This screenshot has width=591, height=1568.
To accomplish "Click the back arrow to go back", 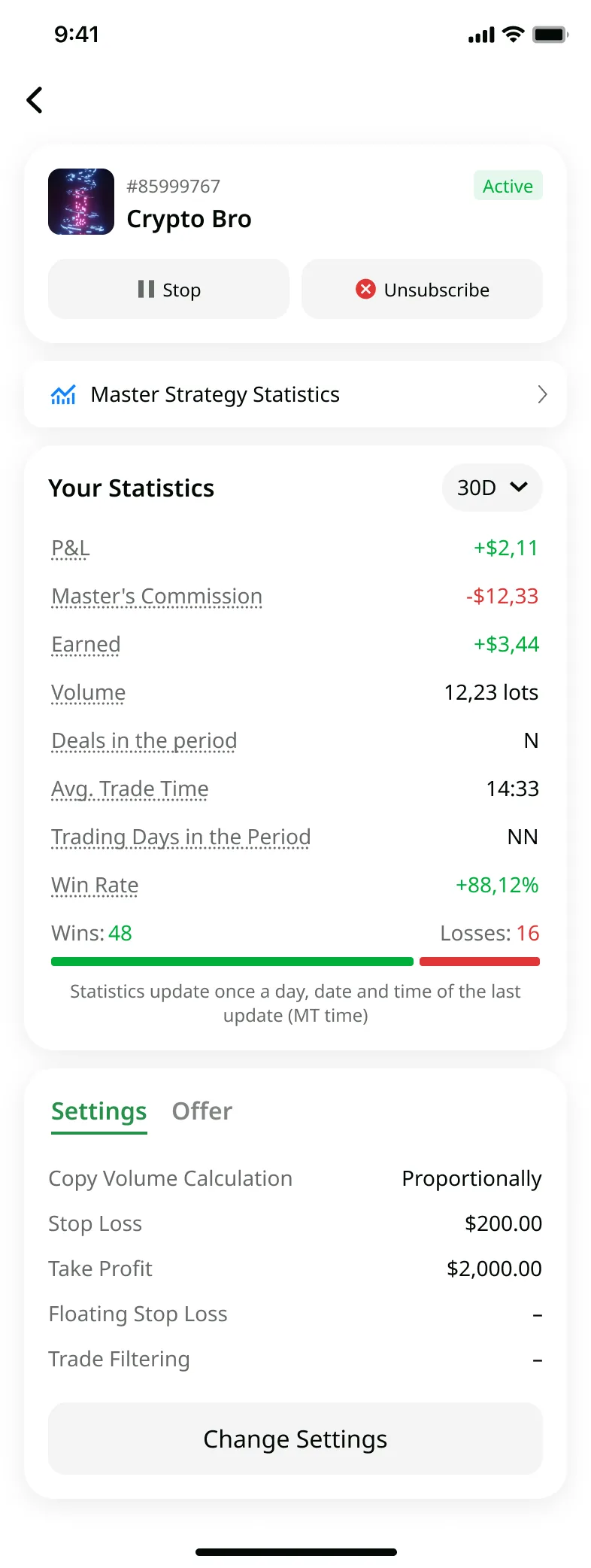I will (x=34, y=99).
